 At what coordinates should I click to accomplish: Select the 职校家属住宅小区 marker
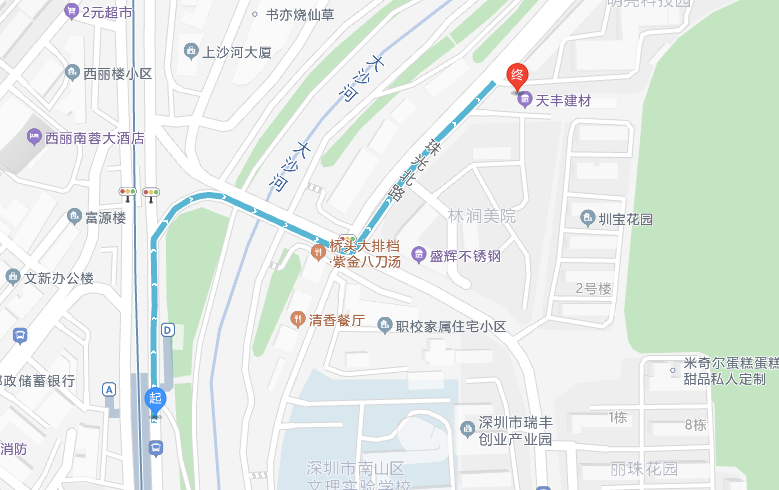385,326
